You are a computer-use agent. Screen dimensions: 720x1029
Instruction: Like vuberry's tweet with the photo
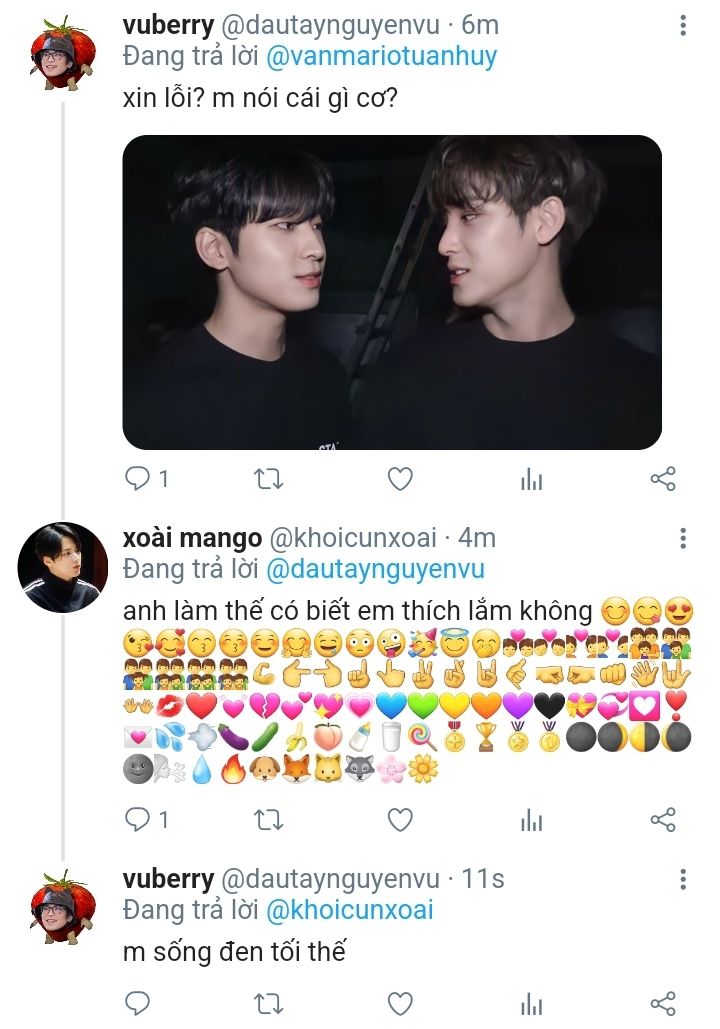(x=400, y=479)
